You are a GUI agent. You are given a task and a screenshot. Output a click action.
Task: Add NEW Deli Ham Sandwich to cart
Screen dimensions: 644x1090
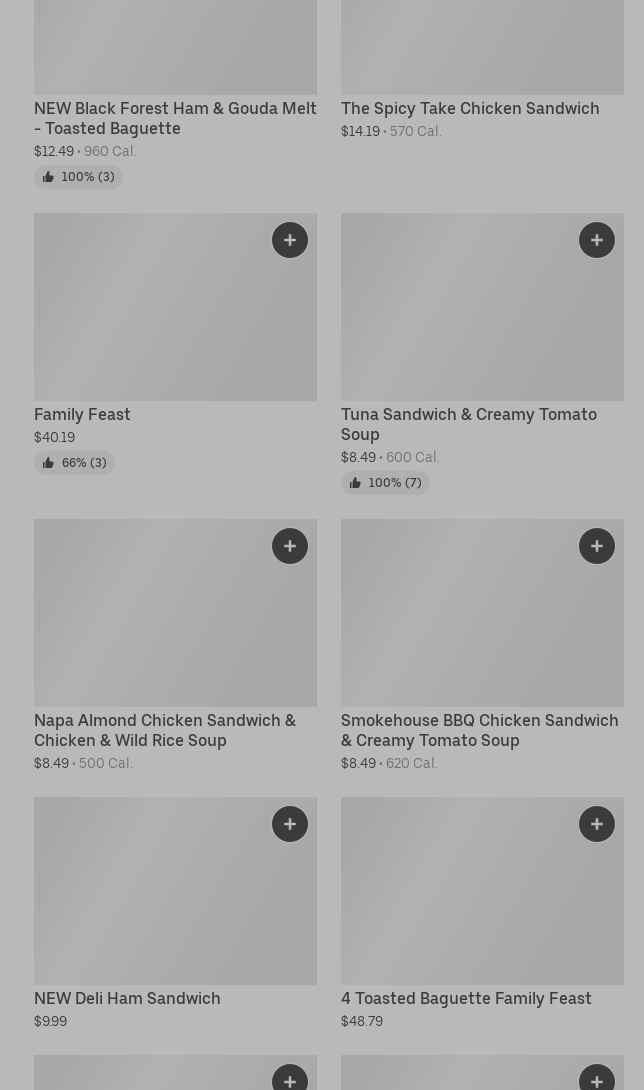click(290, 824)
